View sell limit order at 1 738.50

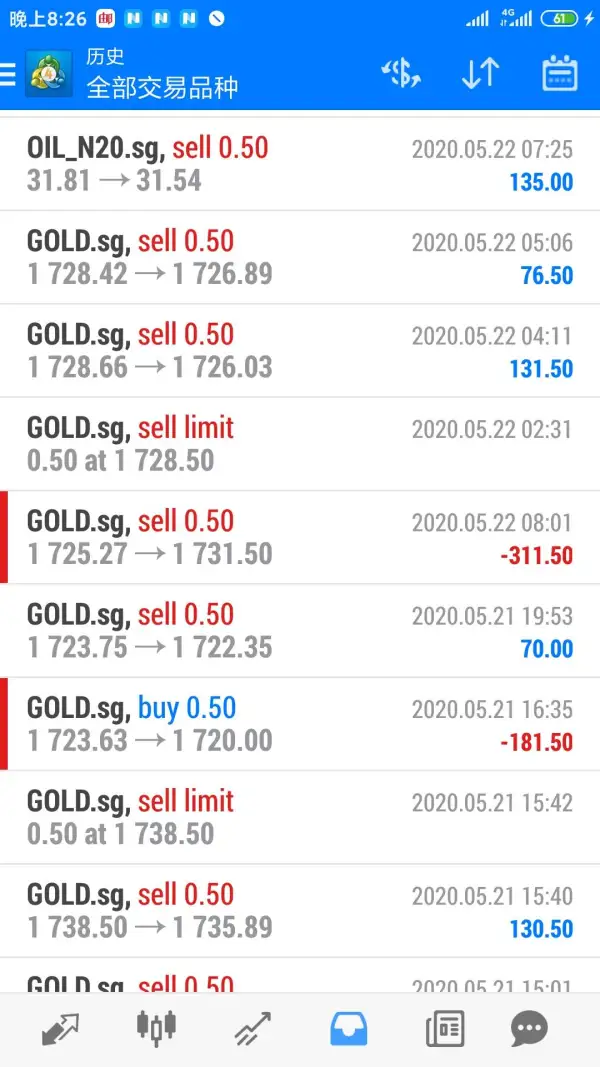[300, 817]
